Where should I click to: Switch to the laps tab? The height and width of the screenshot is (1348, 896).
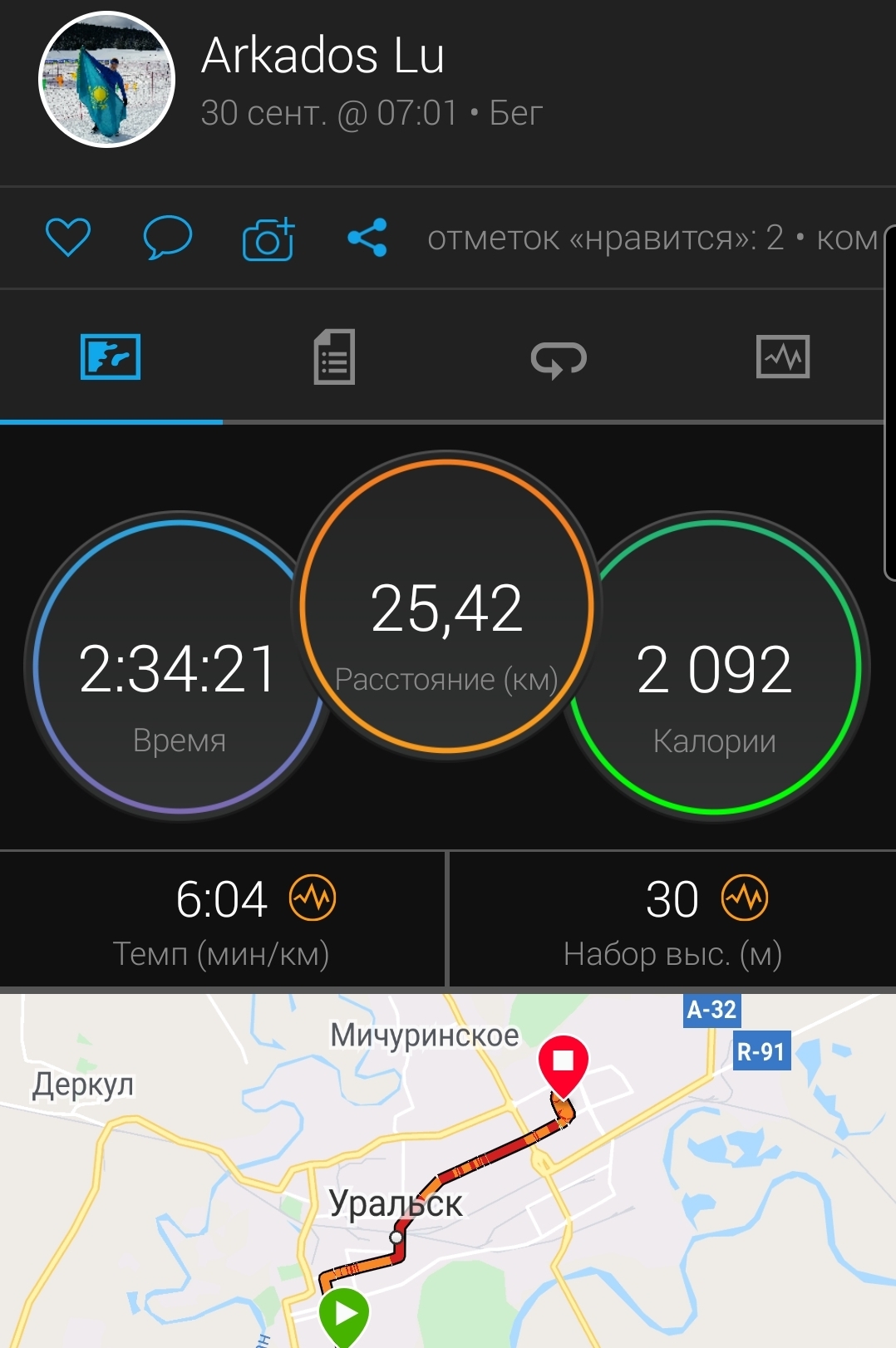(x=559, y=359)
